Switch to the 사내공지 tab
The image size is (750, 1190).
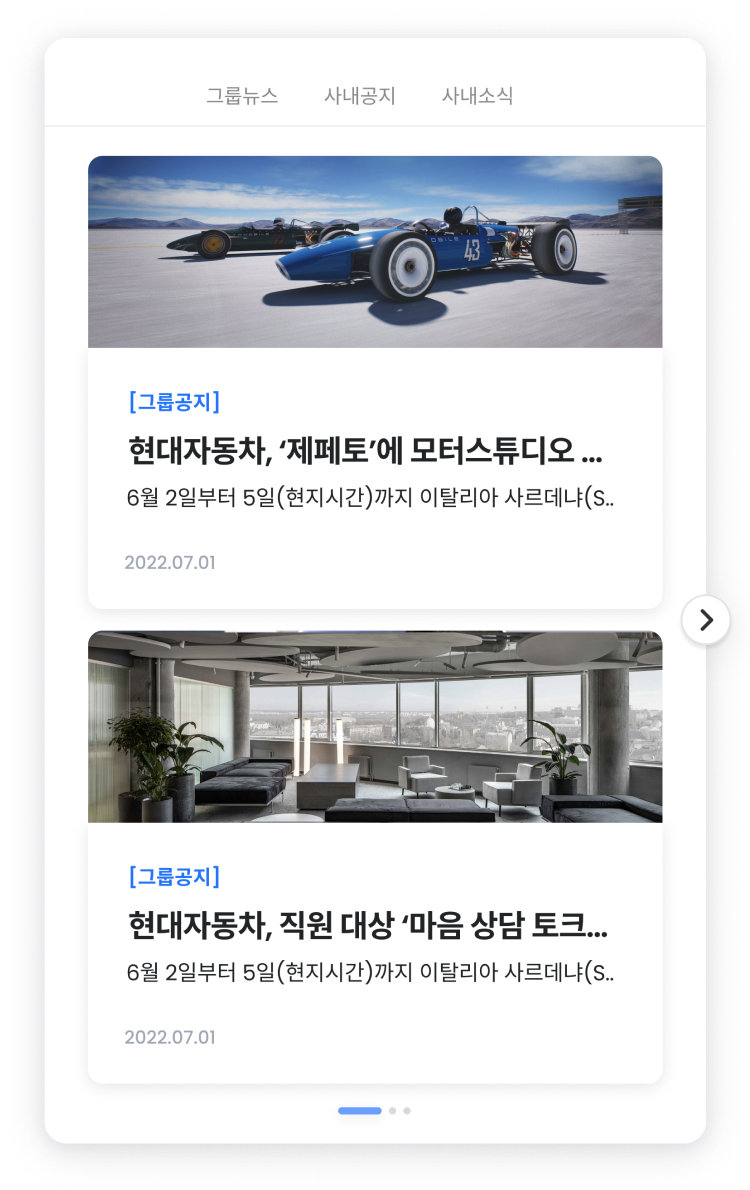coord(360,96)
